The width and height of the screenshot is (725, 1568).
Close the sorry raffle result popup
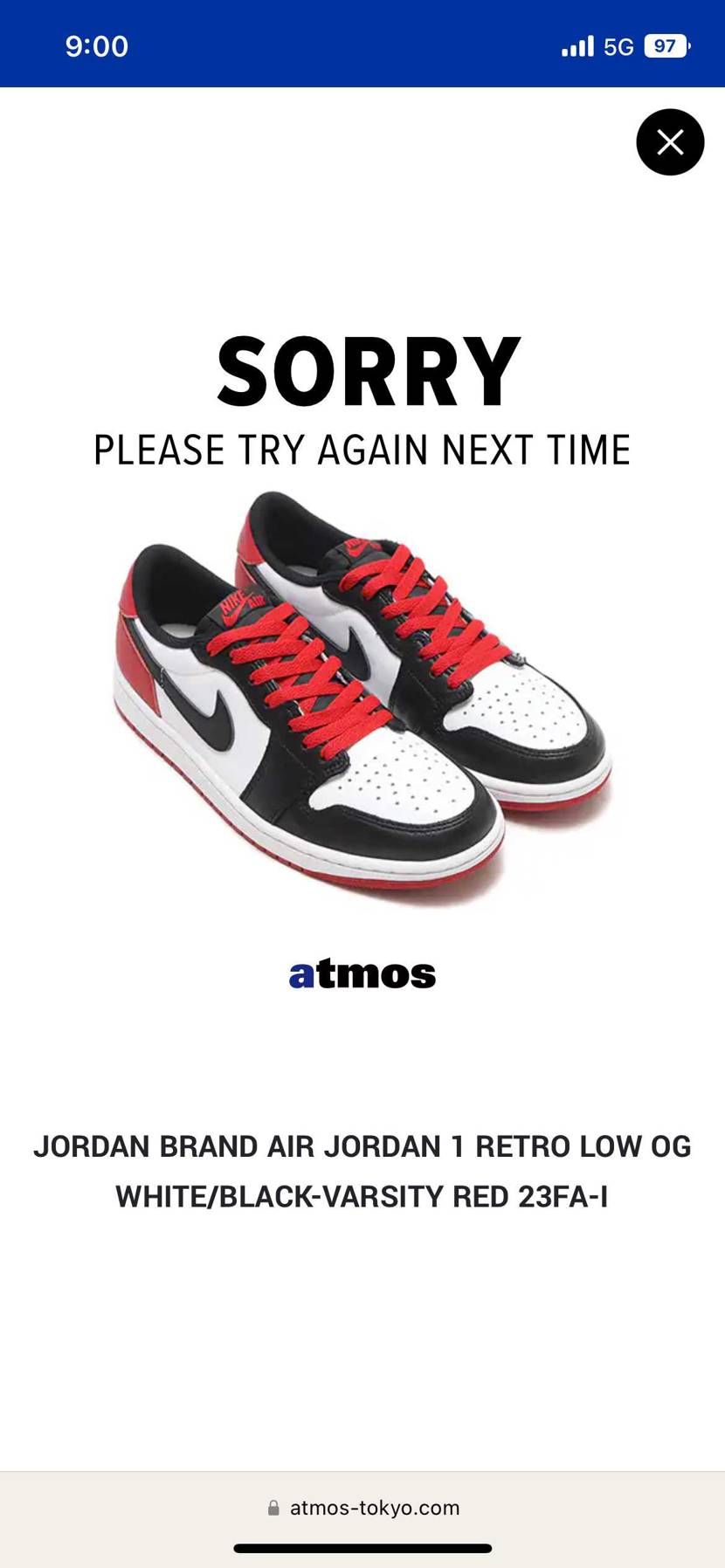[670, 142]
